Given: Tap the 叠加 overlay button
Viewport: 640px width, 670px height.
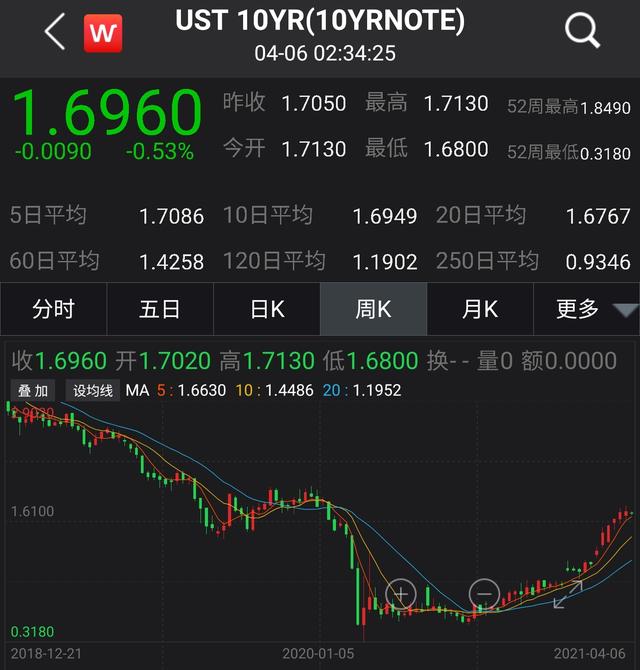Looking at the screenshot, I should click(32, 390).
